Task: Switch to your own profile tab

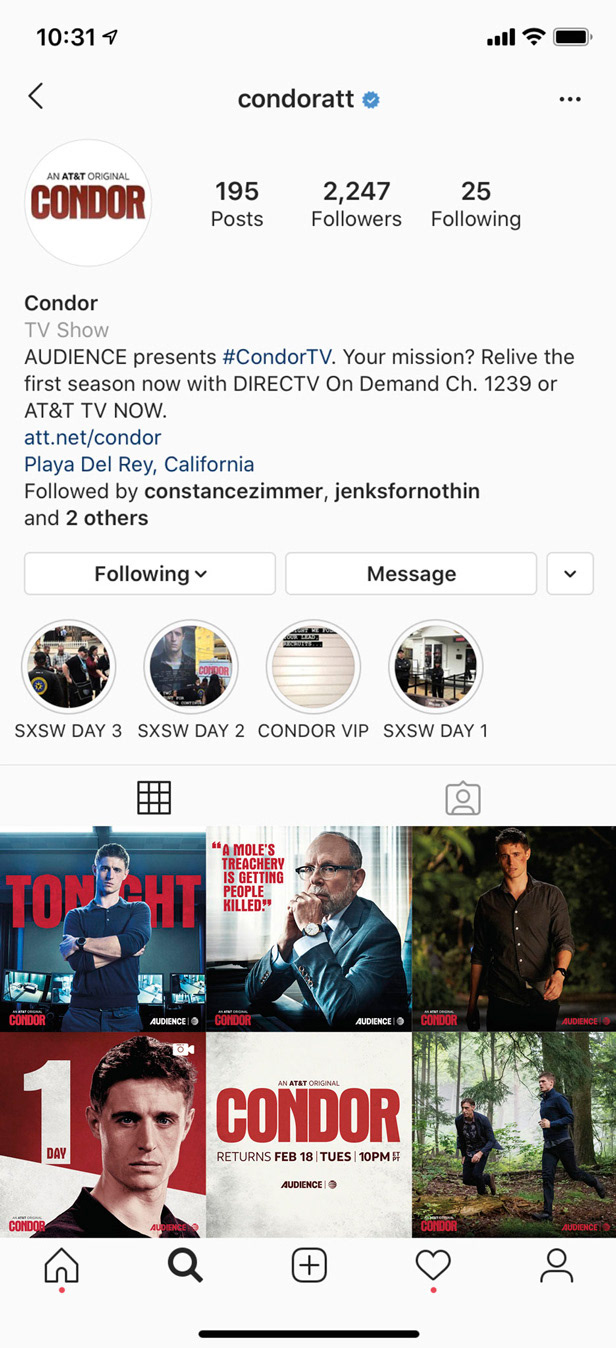Action: pyautogui.click(x=556, y=1265)
